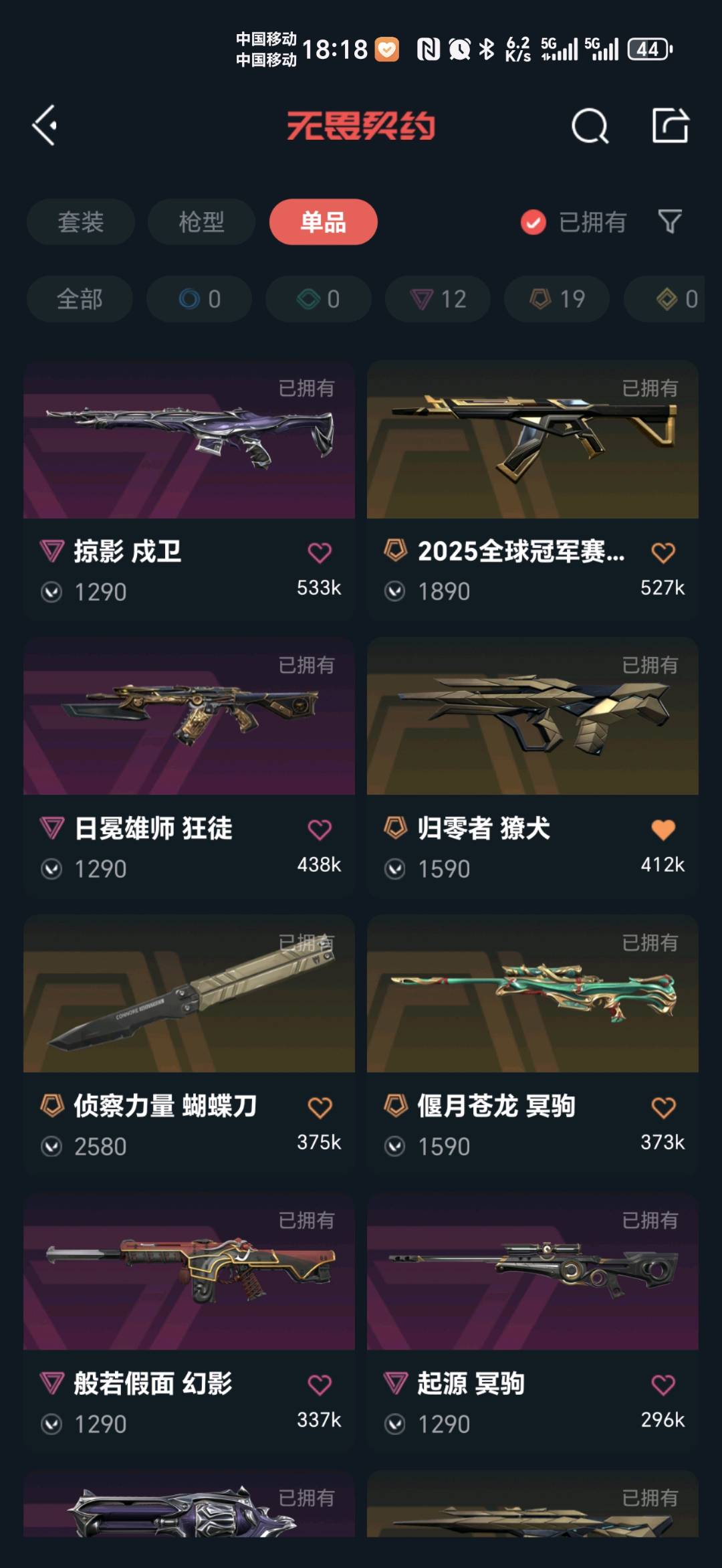Switch to the 枪型 tab

pos(201,222)
